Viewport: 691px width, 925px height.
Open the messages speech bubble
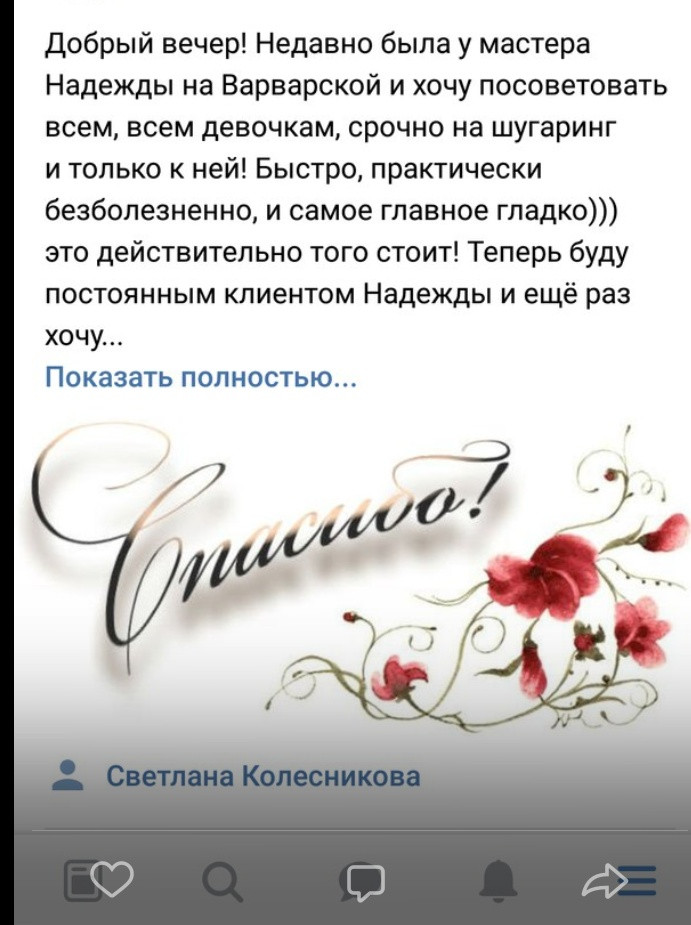(365, 881)
